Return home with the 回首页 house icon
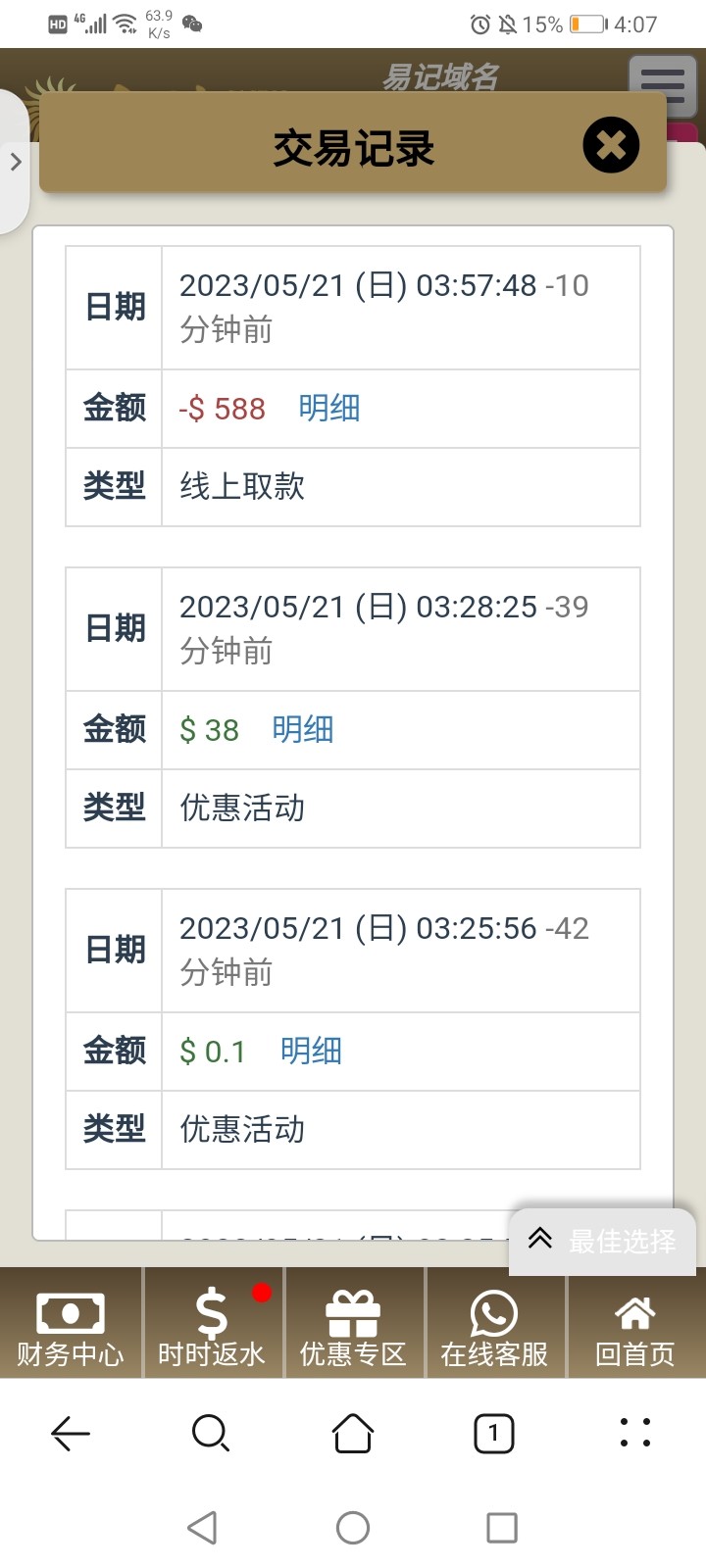Screen dimensions: 706x1568 click(635, 1313)
